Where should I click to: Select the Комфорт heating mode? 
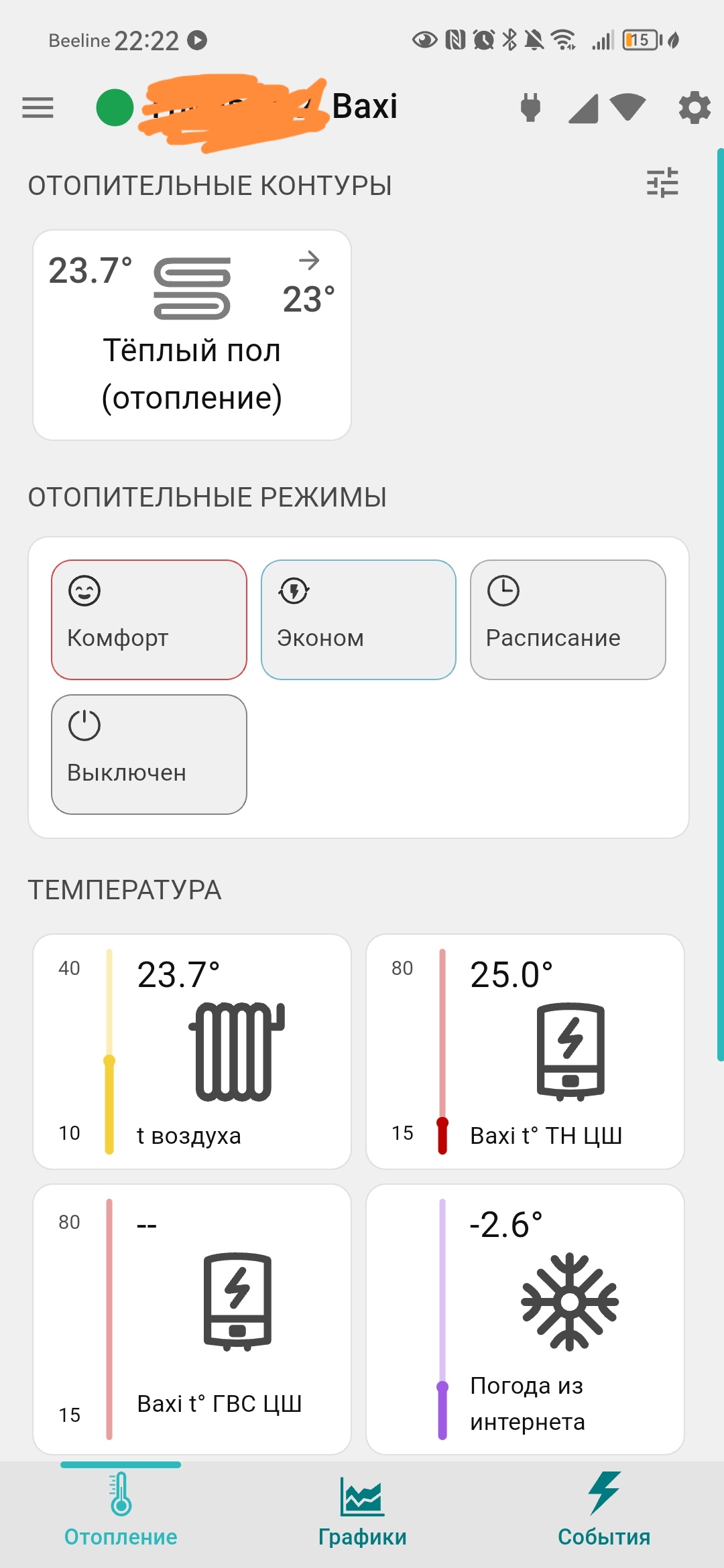149,620
